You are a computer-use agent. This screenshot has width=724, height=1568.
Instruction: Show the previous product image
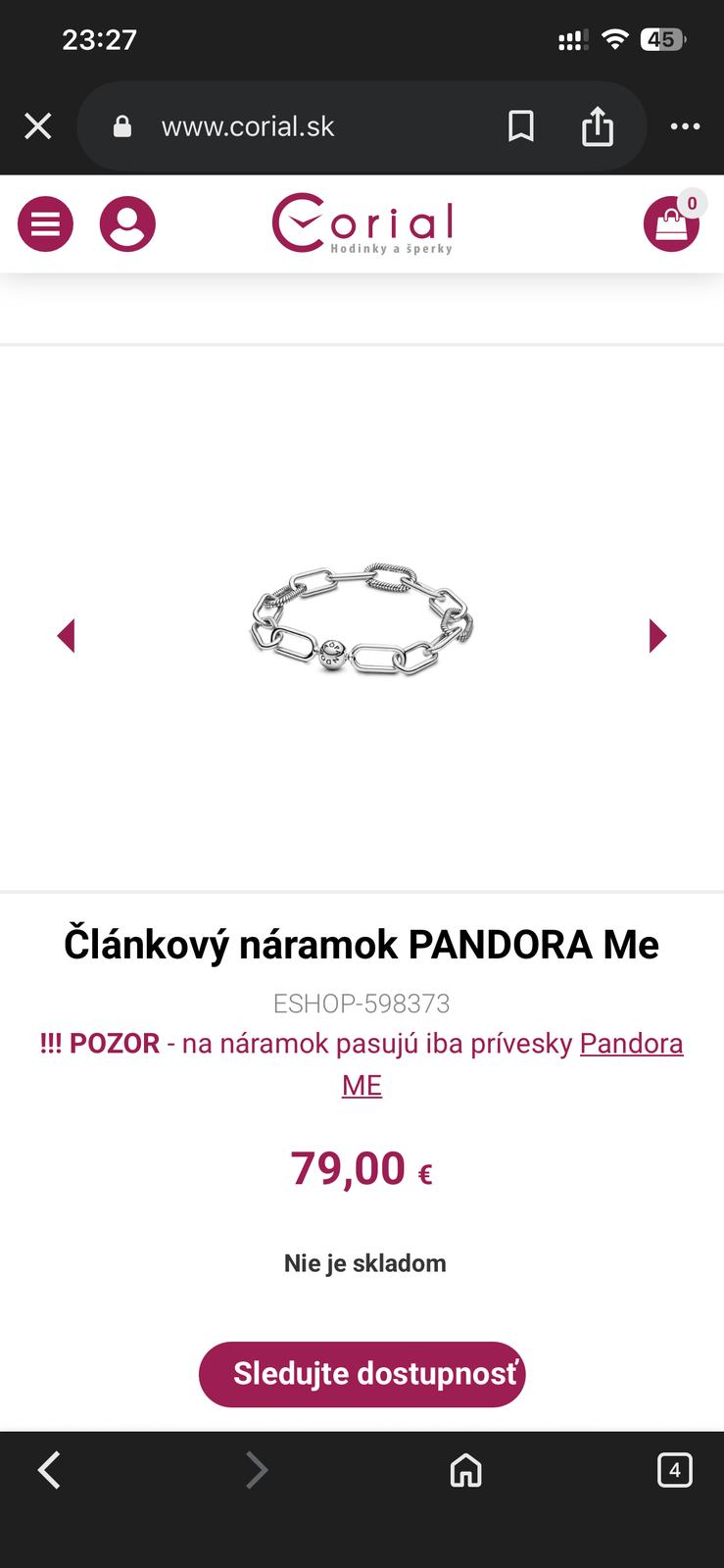point(67,636)
